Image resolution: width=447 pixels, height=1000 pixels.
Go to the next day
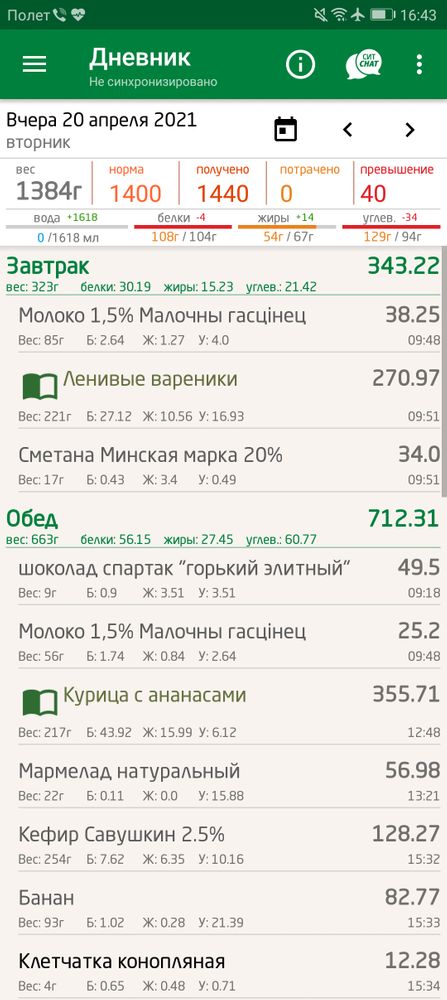(410, 129)
